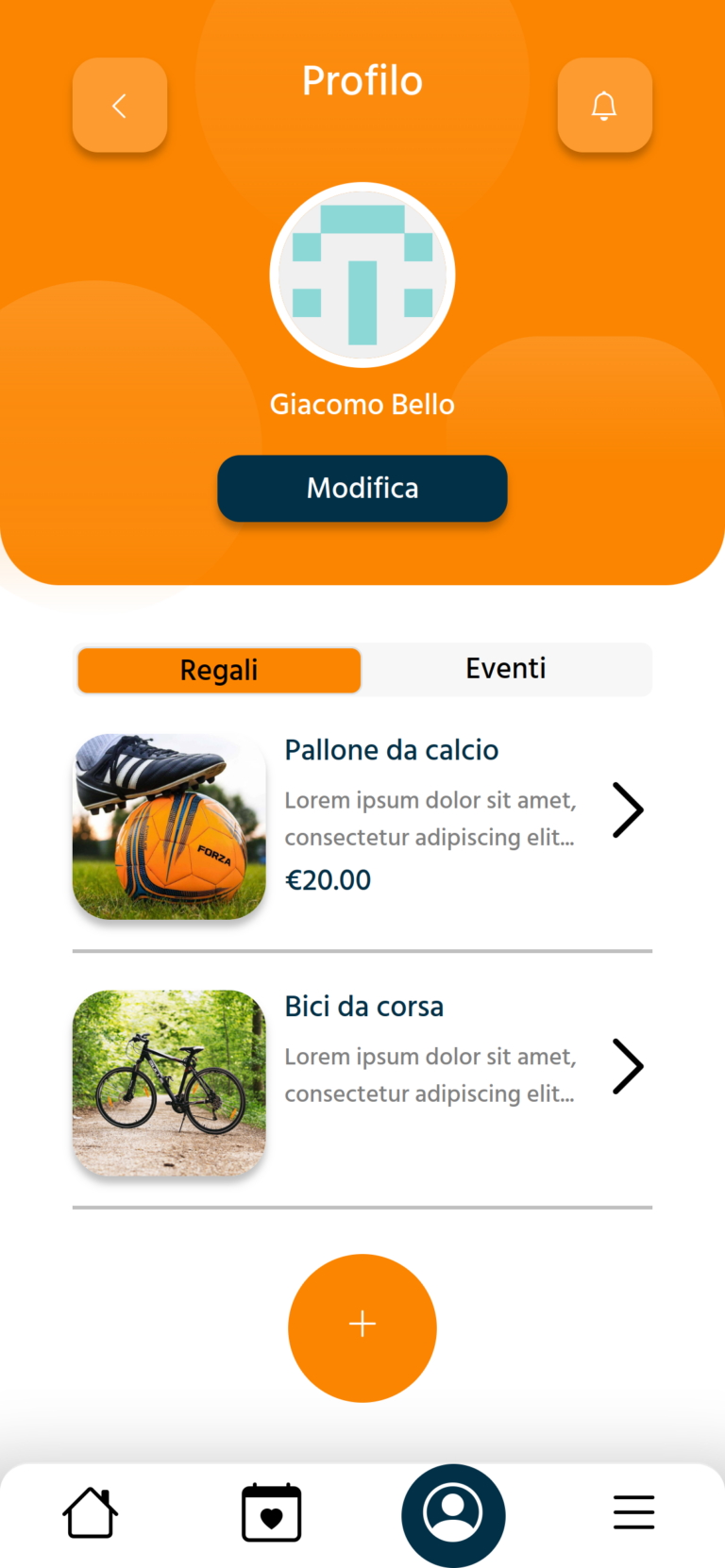Tap the Modifica button
Viewport: 725px width, 1568px height.
tap(362, 489)
